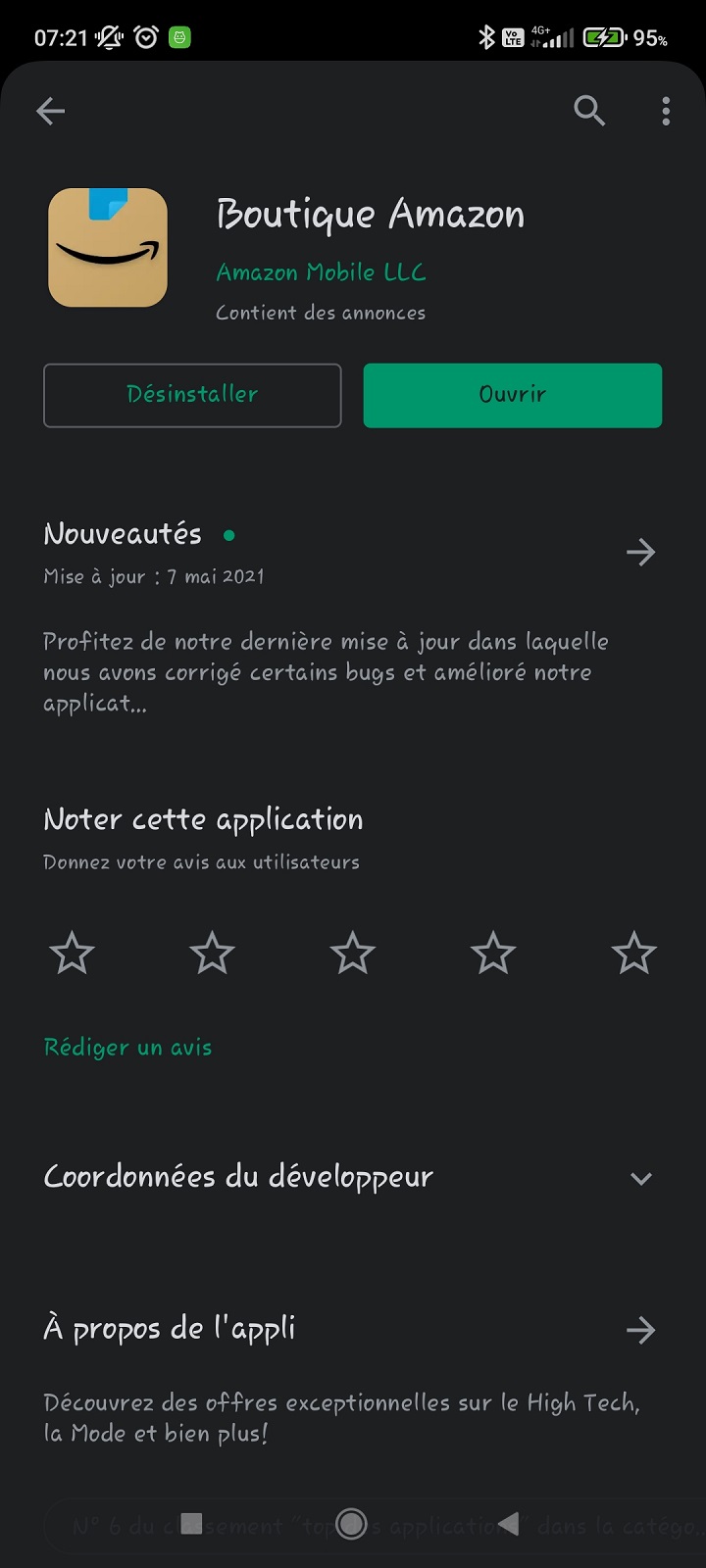This screenshot has width=706, height=1568.
Task: Open the Amazon Mobile LLC developer page
Action: click(321, 272)
